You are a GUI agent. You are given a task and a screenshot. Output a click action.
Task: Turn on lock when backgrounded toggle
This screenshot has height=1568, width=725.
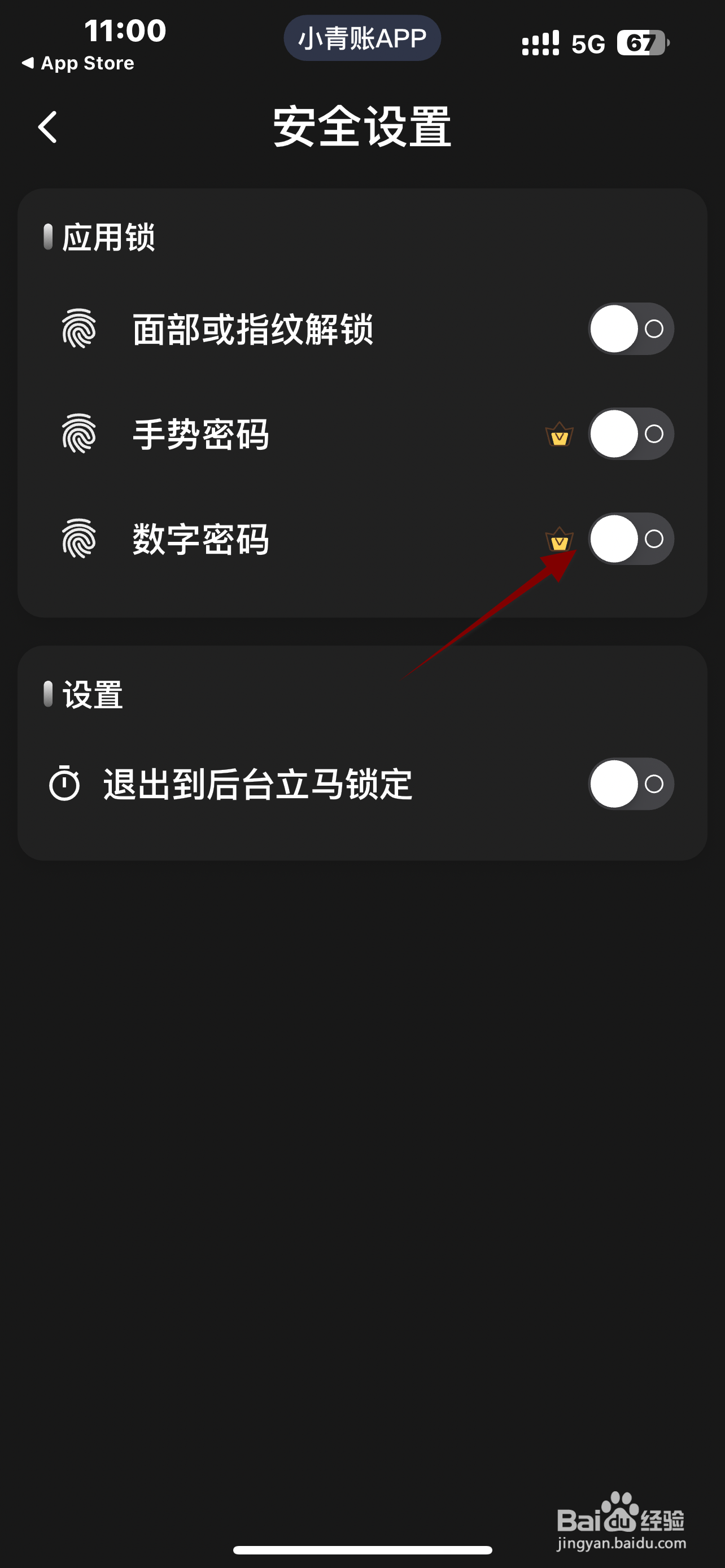pos(630,785)
